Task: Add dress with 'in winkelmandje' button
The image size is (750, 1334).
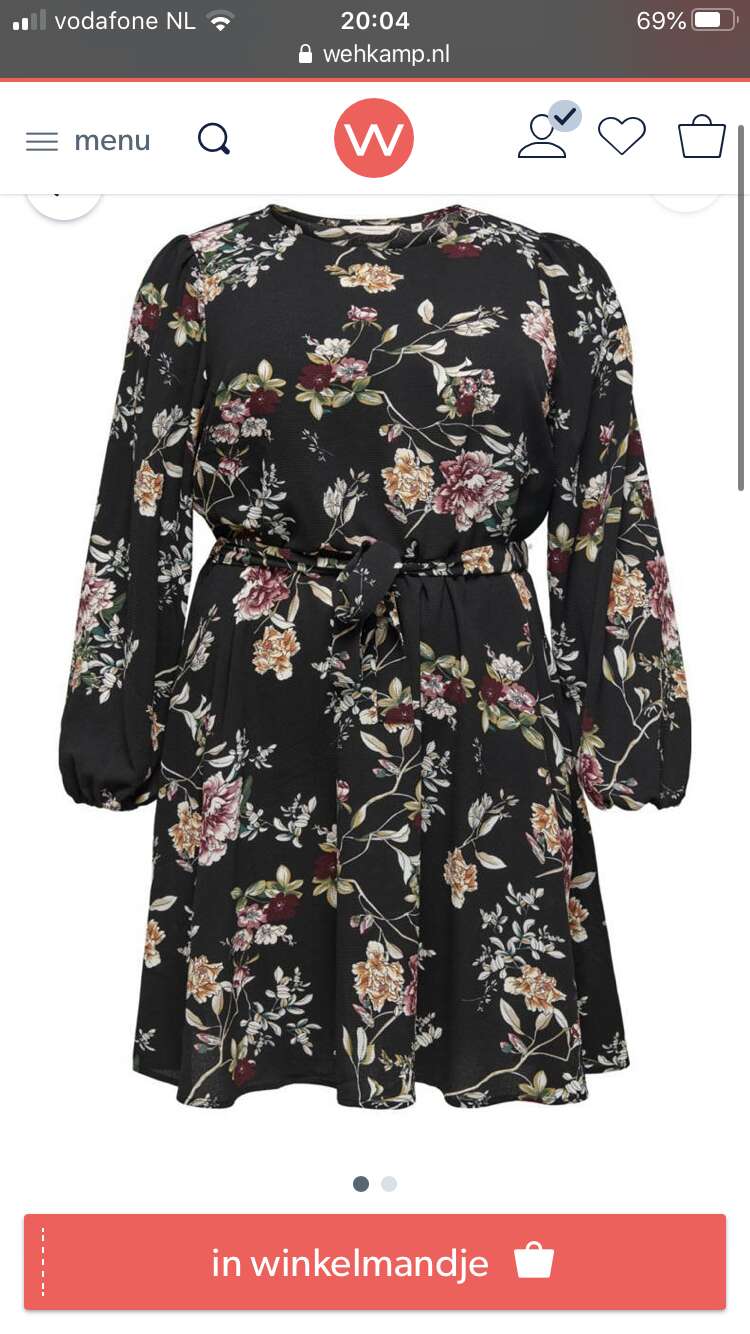Action: (375, 1262)
